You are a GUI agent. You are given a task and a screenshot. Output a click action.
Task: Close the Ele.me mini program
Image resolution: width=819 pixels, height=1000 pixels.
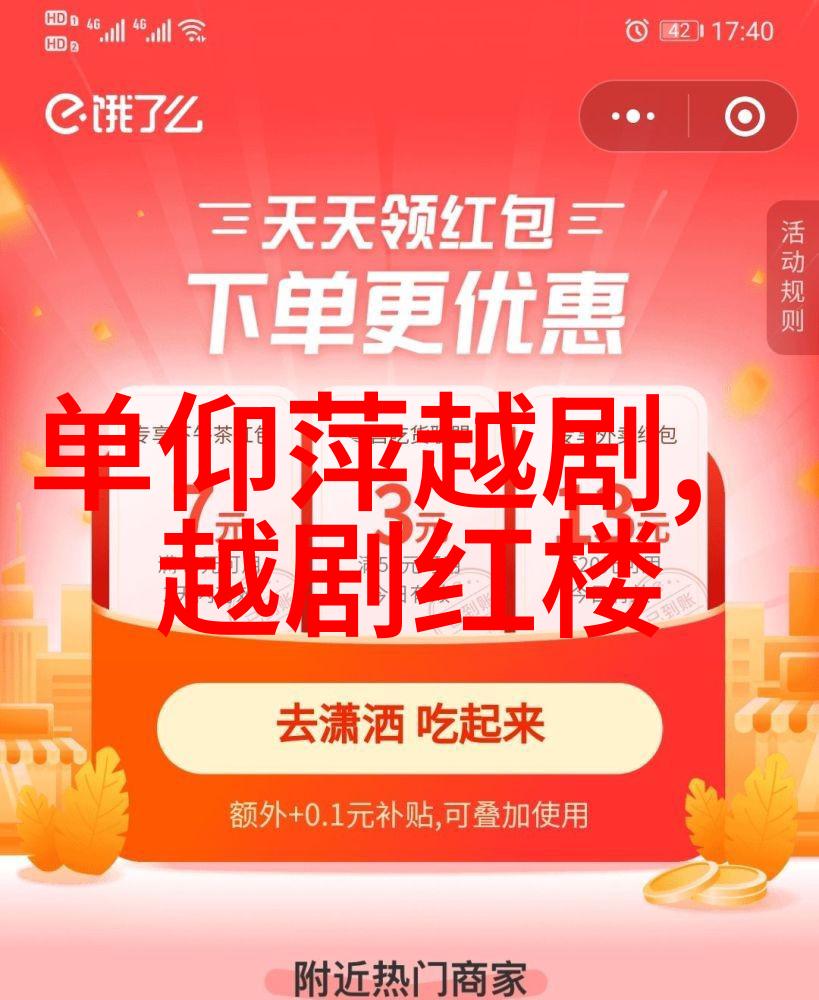[x=745, y=117]
